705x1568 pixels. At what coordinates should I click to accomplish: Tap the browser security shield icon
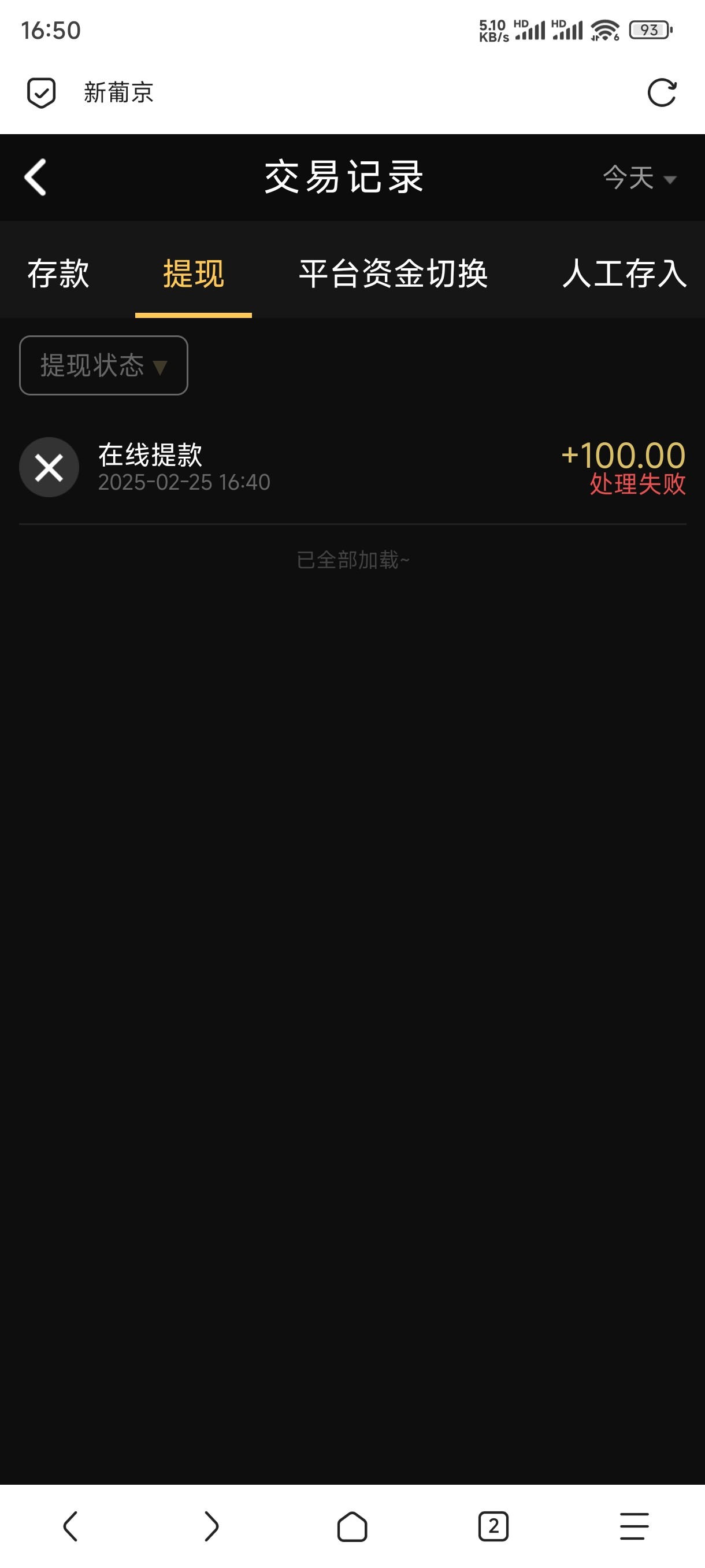pos(42,93)
